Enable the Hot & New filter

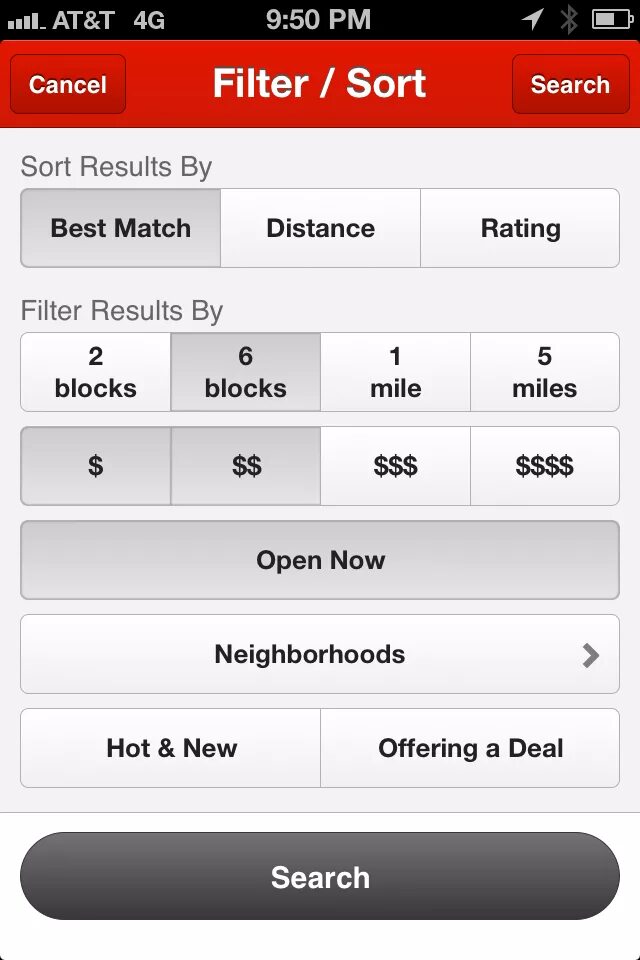[x=171, y=748]
